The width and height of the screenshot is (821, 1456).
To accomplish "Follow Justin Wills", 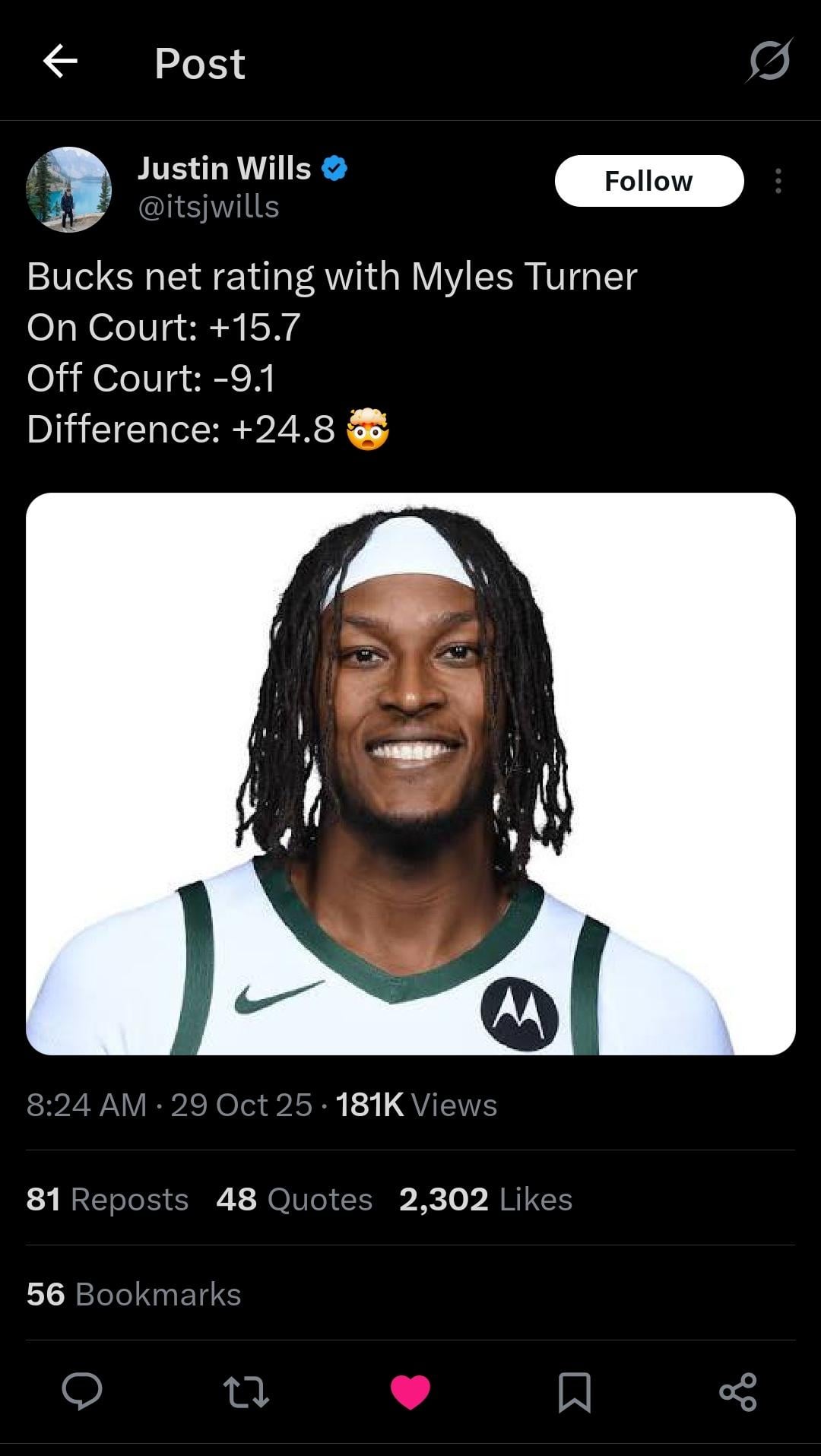I will tap(648, 181).
